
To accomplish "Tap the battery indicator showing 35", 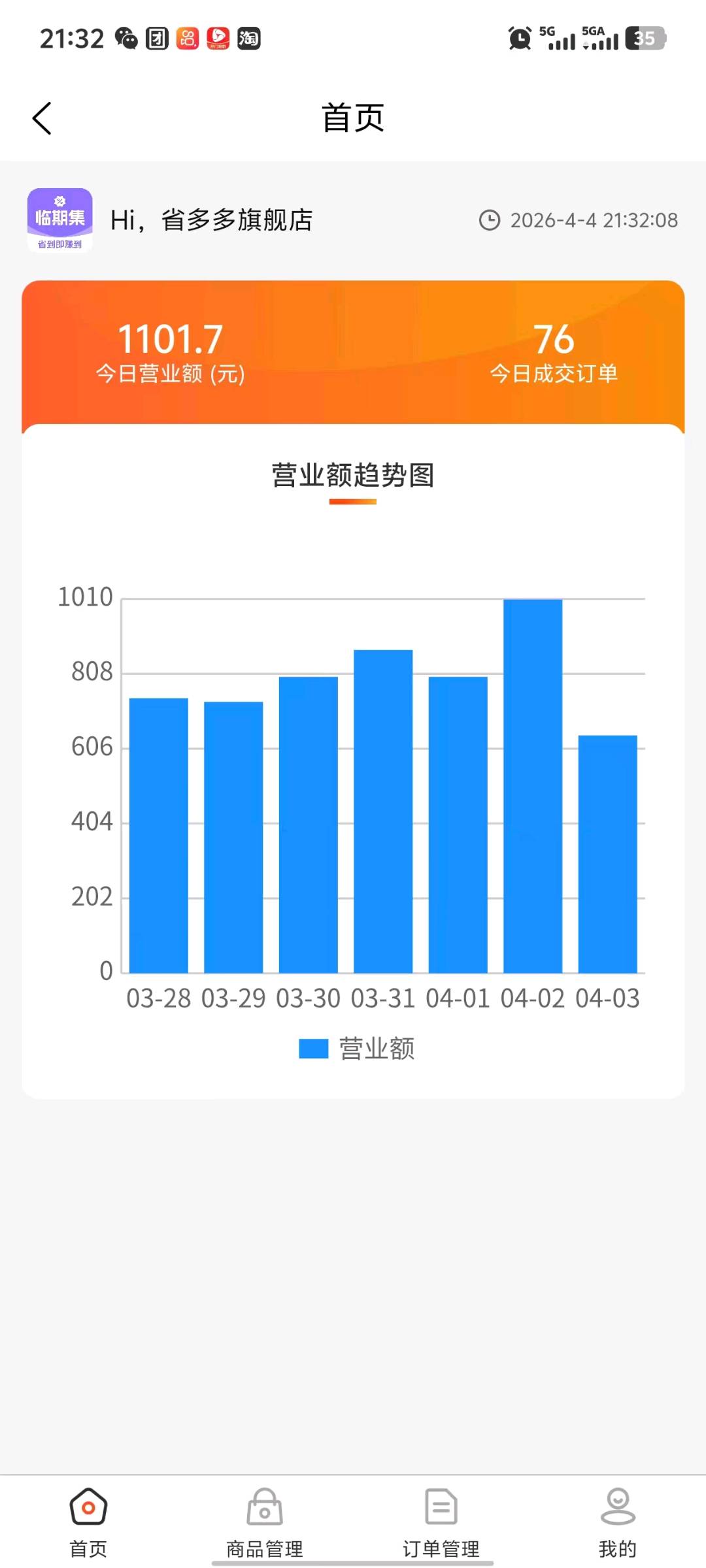I will [x=644, y=38].
